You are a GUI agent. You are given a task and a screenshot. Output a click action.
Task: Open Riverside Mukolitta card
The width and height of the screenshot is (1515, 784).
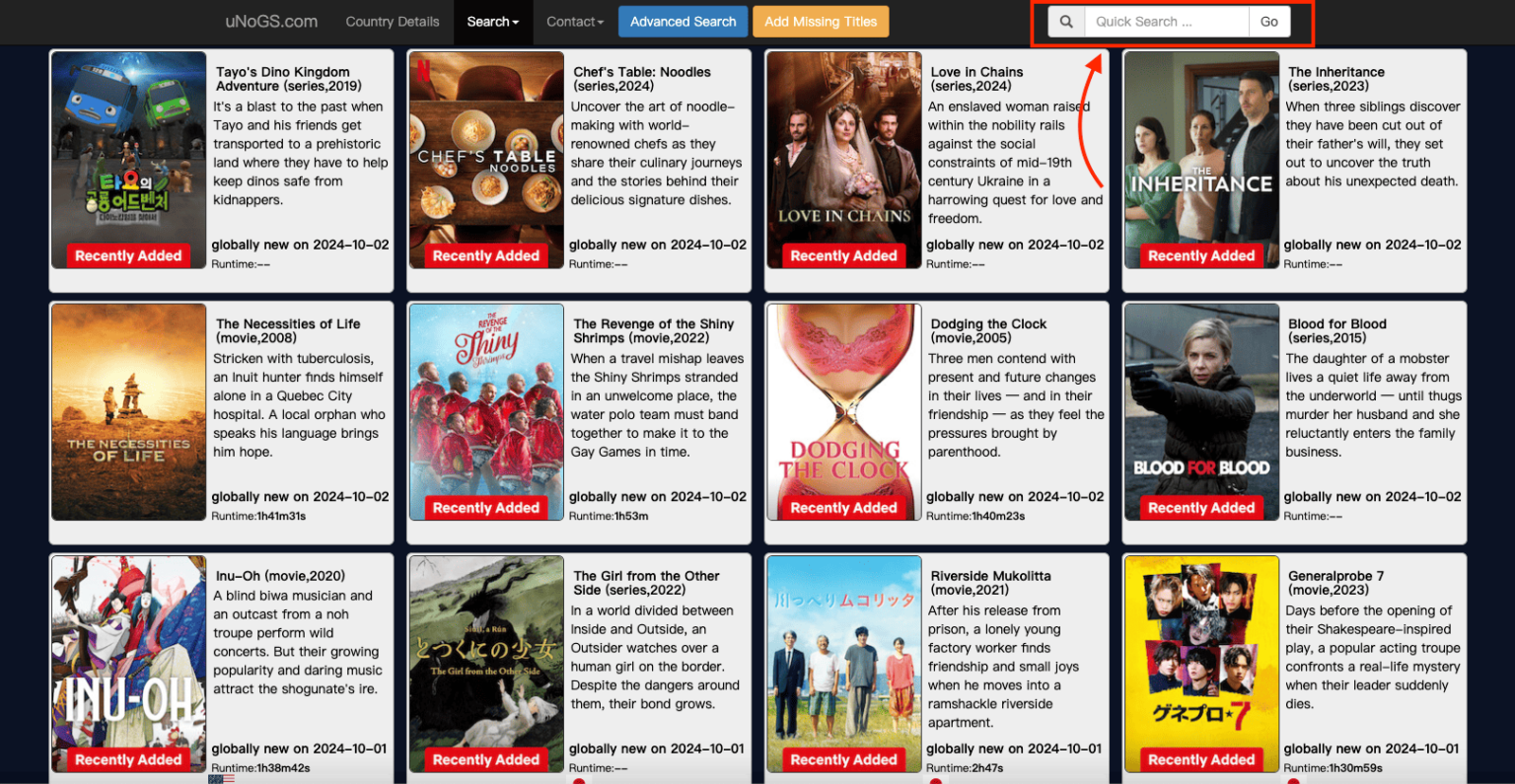(844, 663)
